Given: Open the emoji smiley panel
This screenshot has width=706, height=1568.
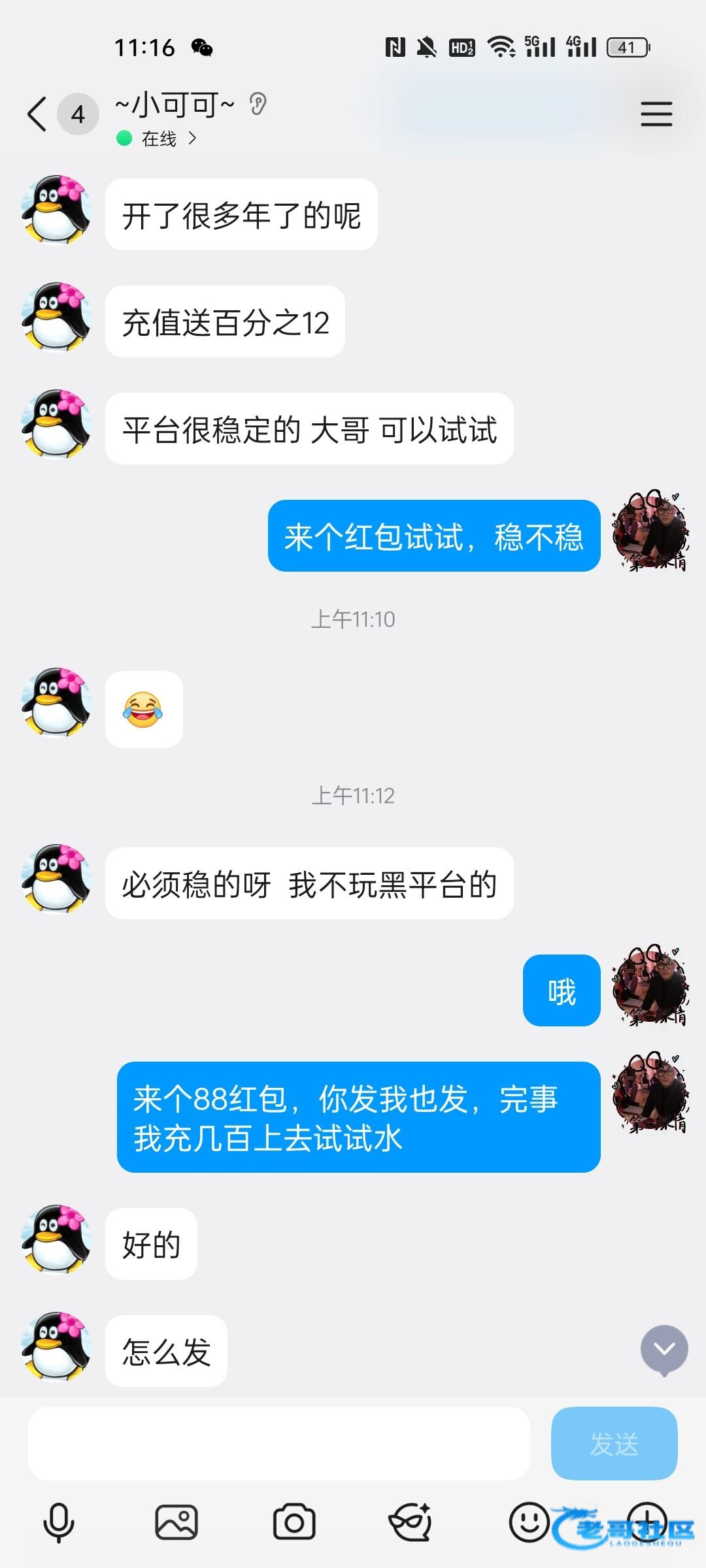Looking at the screenshot, I should click(x=529, y=1522).
